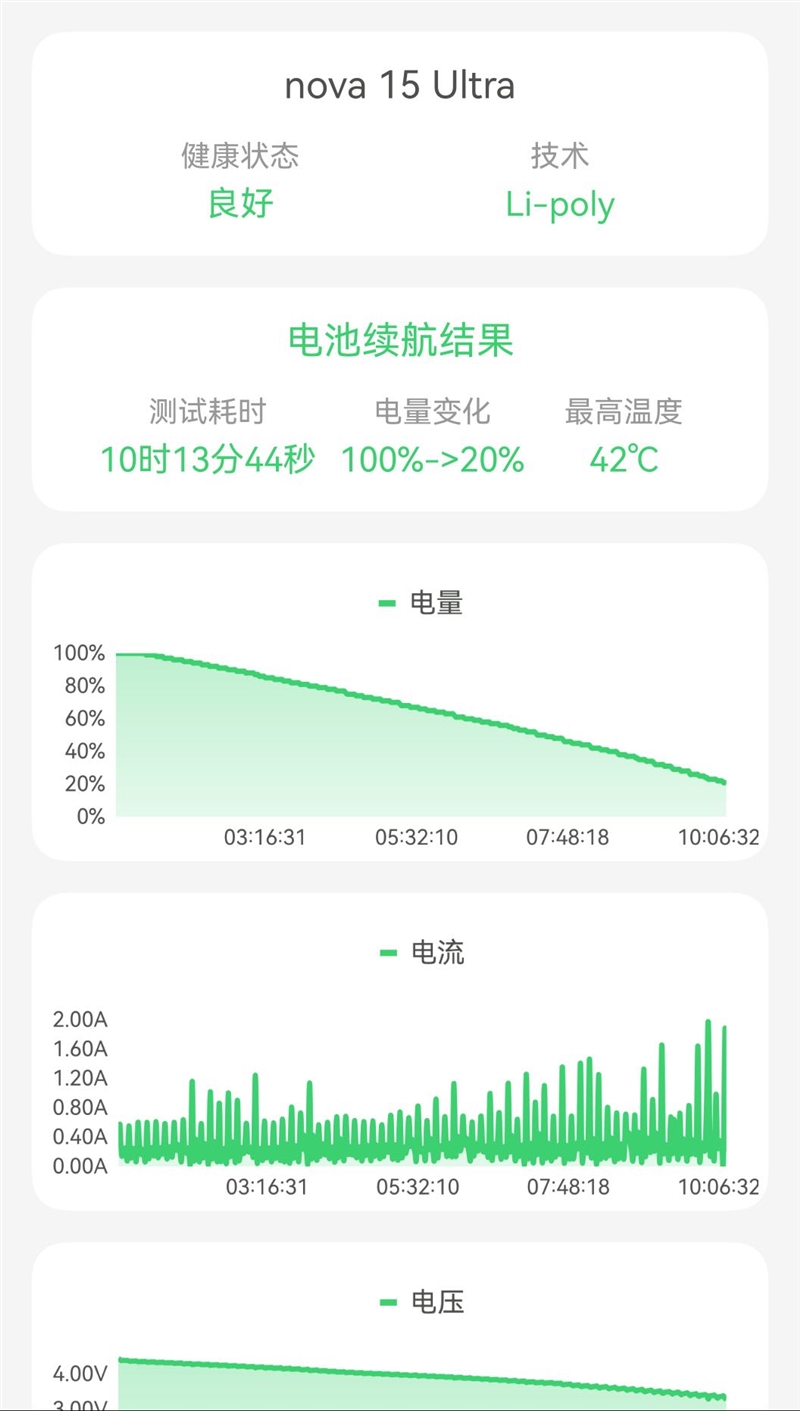Viewport: 800px width, 1411px height.
Task: Expand the battery level chart card
Action: [x=400, y=700]
